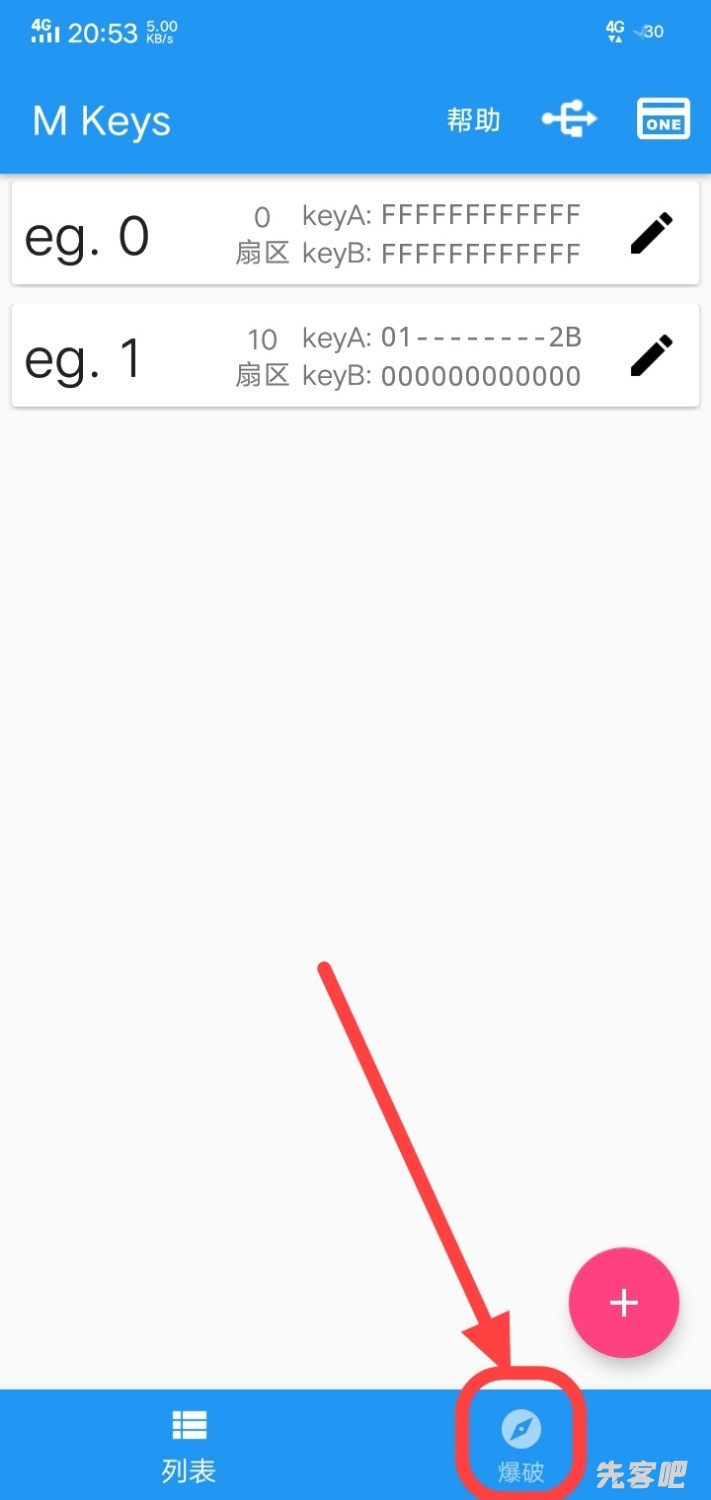The image size is (711, 1500).
Task: Switch to the 爆破 tab
Action: coord(521,1445)
